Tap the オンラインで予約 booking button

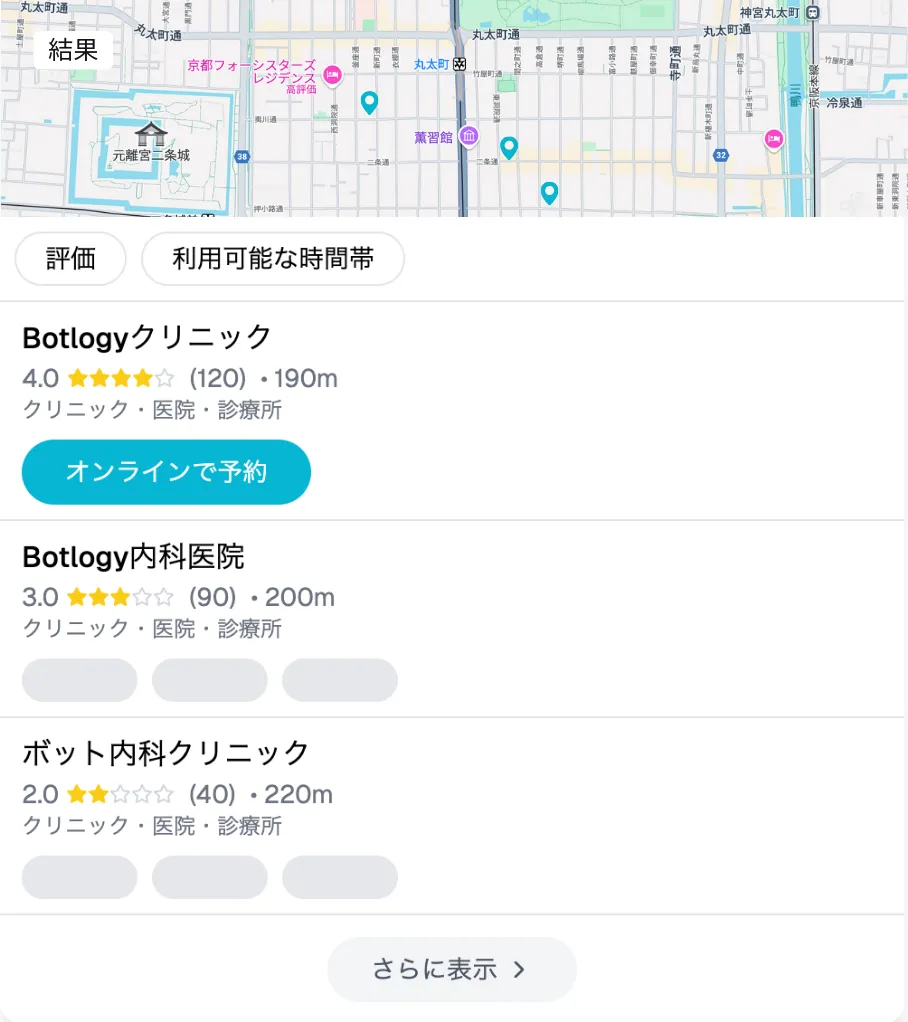coord(166,472)
